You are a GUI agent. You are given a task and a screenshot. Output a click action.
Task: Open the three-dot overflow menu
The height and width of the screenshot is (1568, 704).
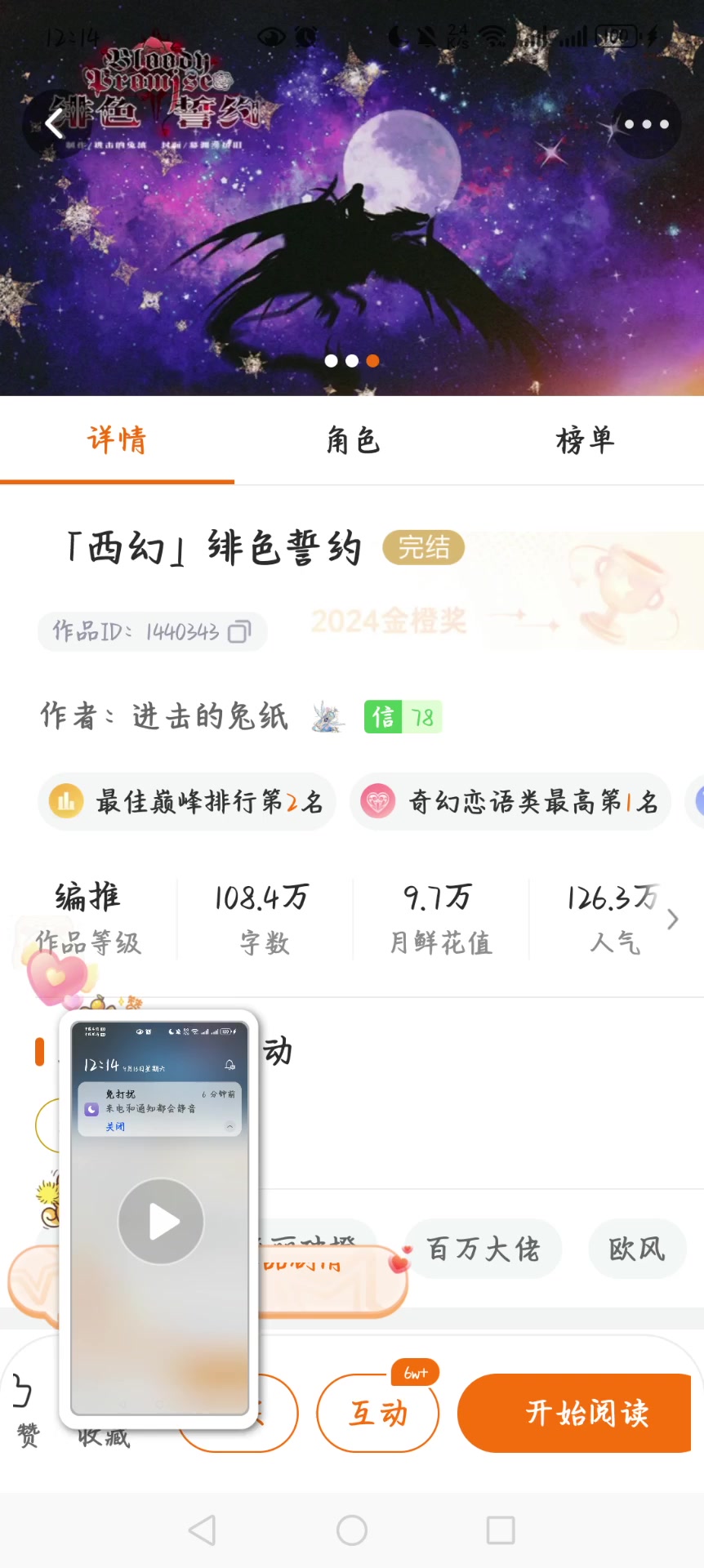(x=646, y=124)
